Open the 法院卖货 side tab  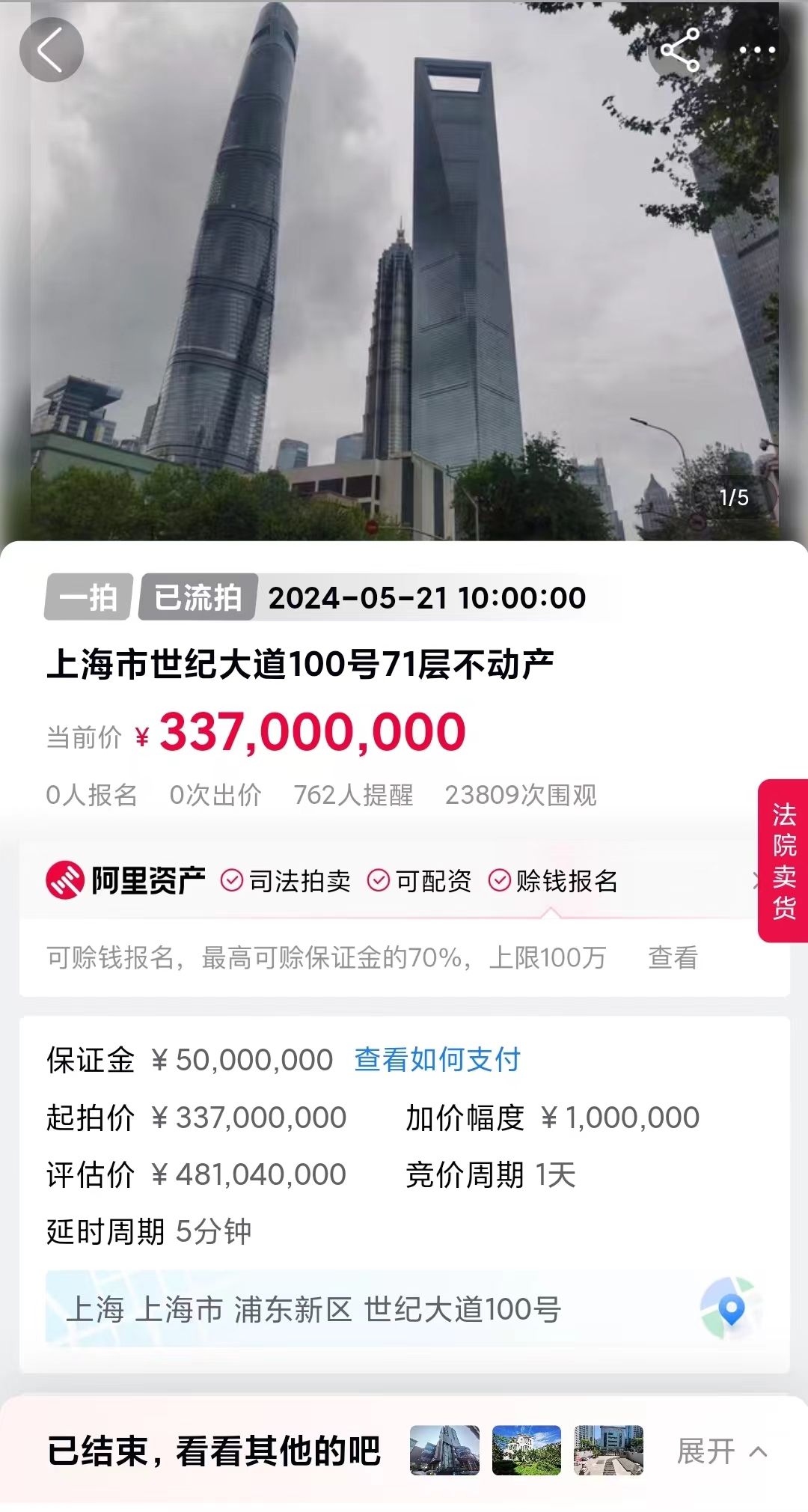783,860
